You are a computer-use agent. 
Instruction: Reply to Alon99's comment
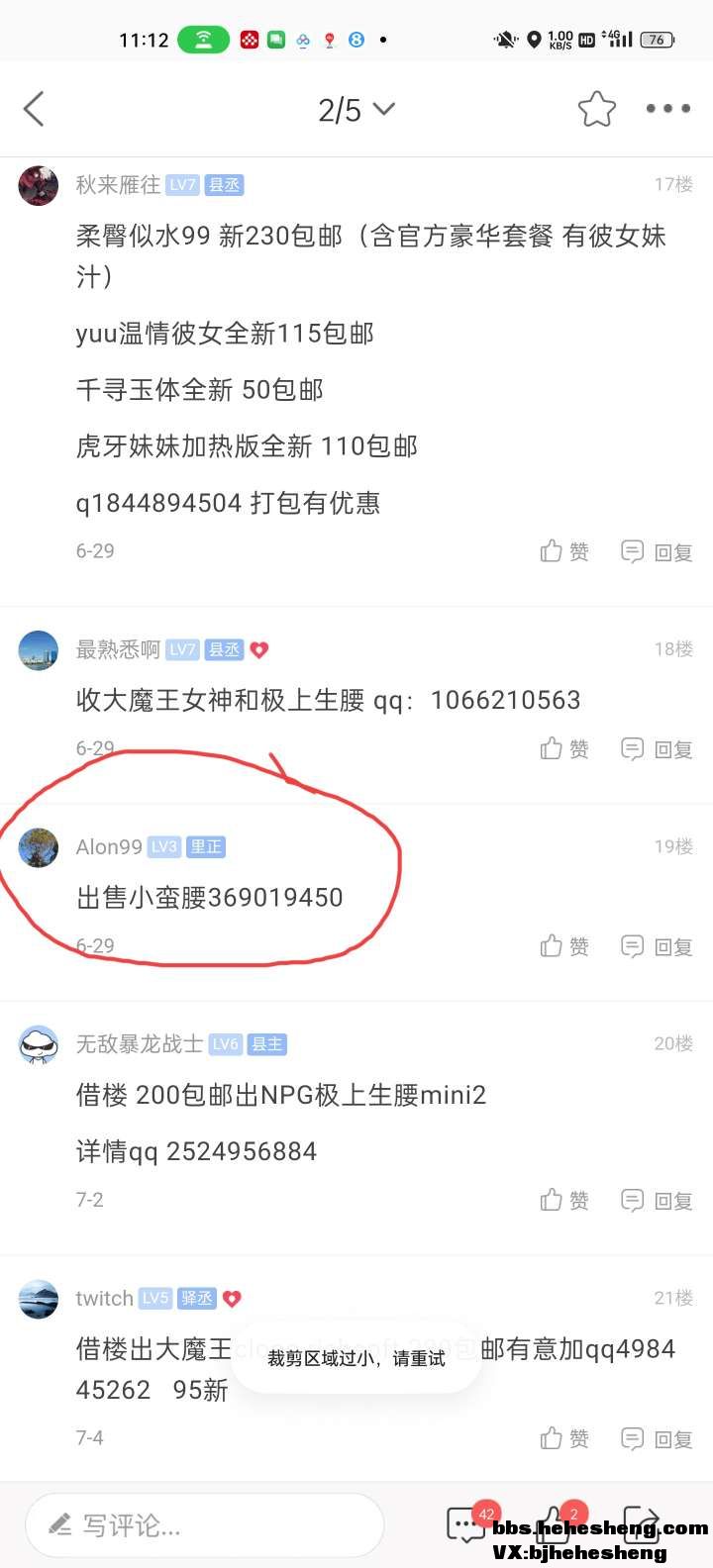657,946
